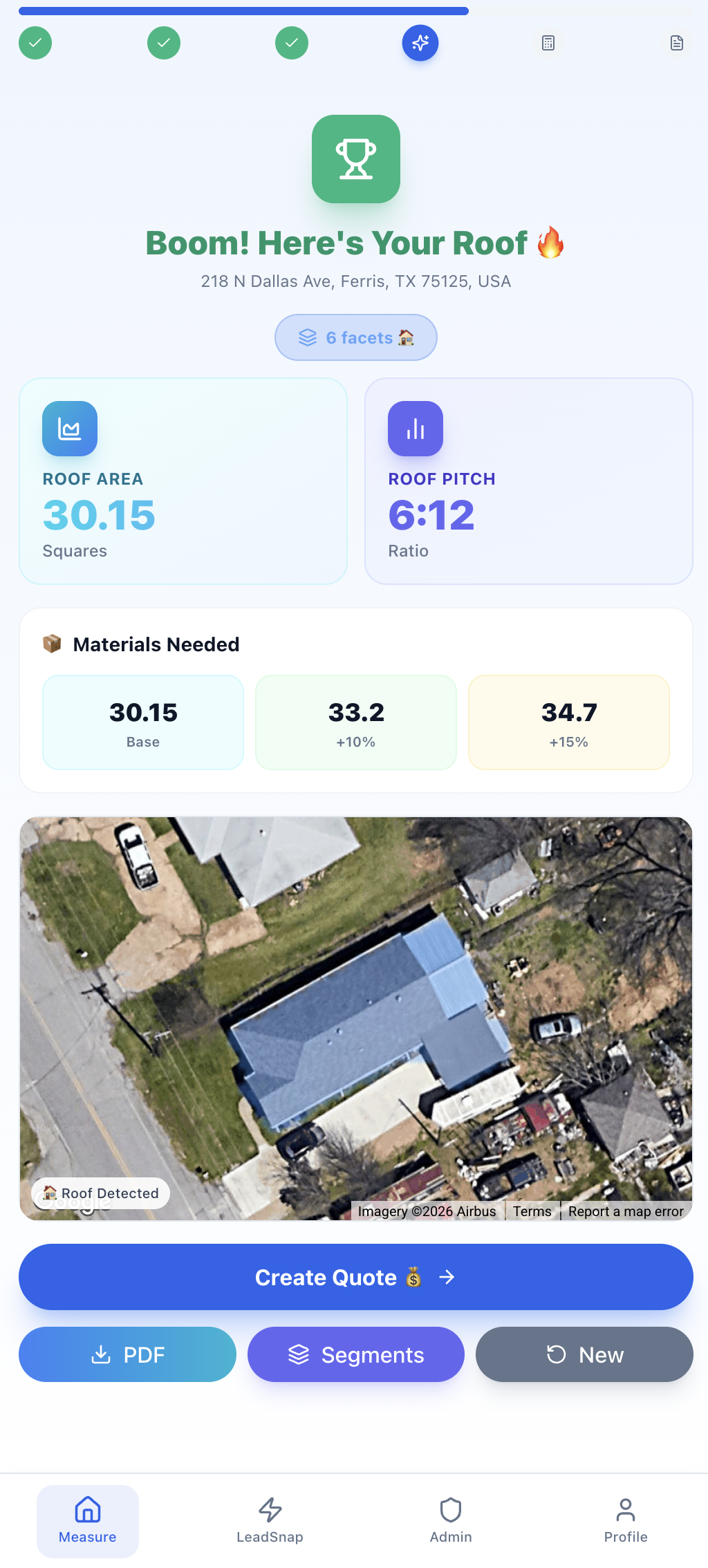Create a quote for this roof

[355, 1277]
